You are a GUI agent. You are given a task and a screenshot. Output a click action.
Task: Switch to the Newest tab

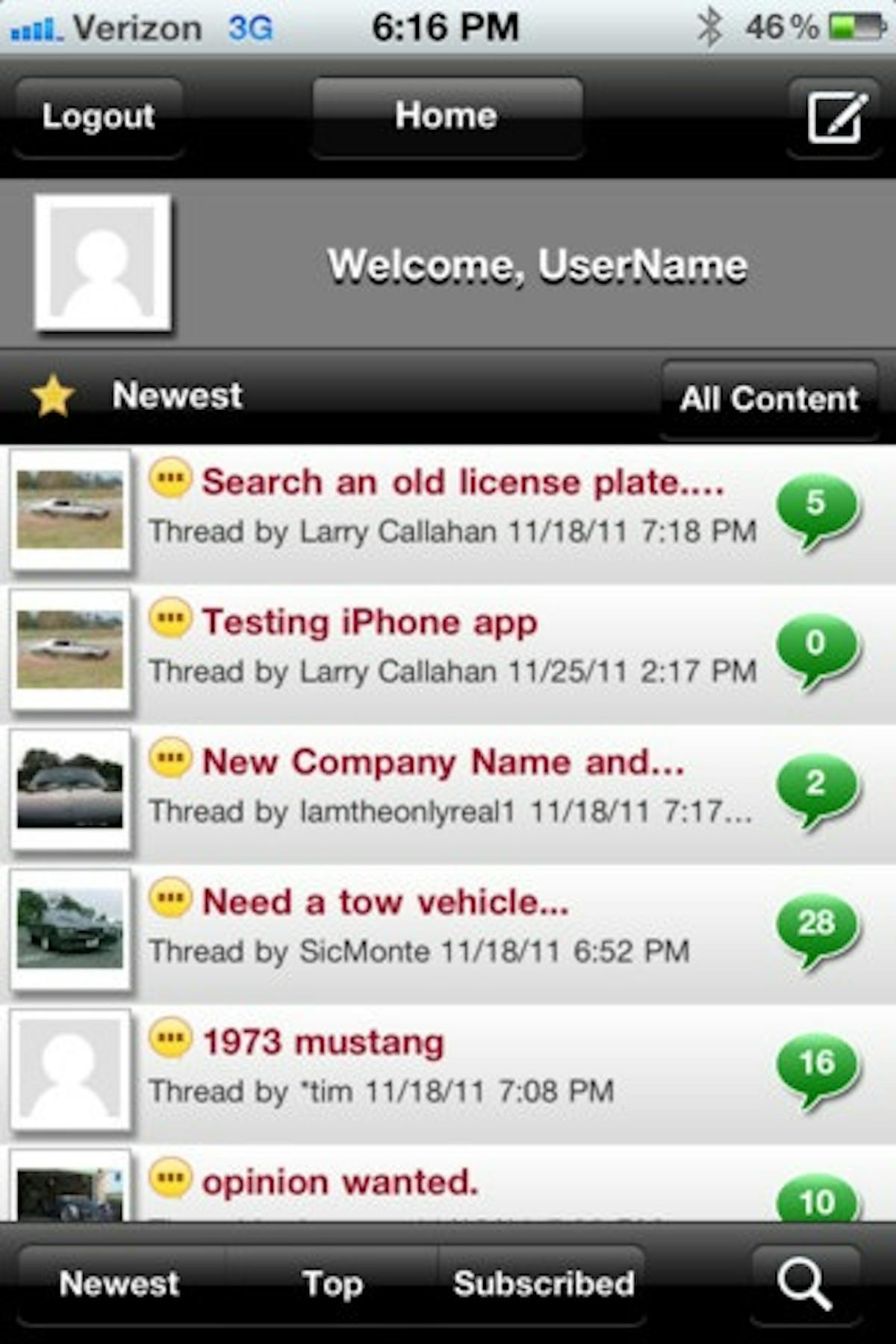119,1284
